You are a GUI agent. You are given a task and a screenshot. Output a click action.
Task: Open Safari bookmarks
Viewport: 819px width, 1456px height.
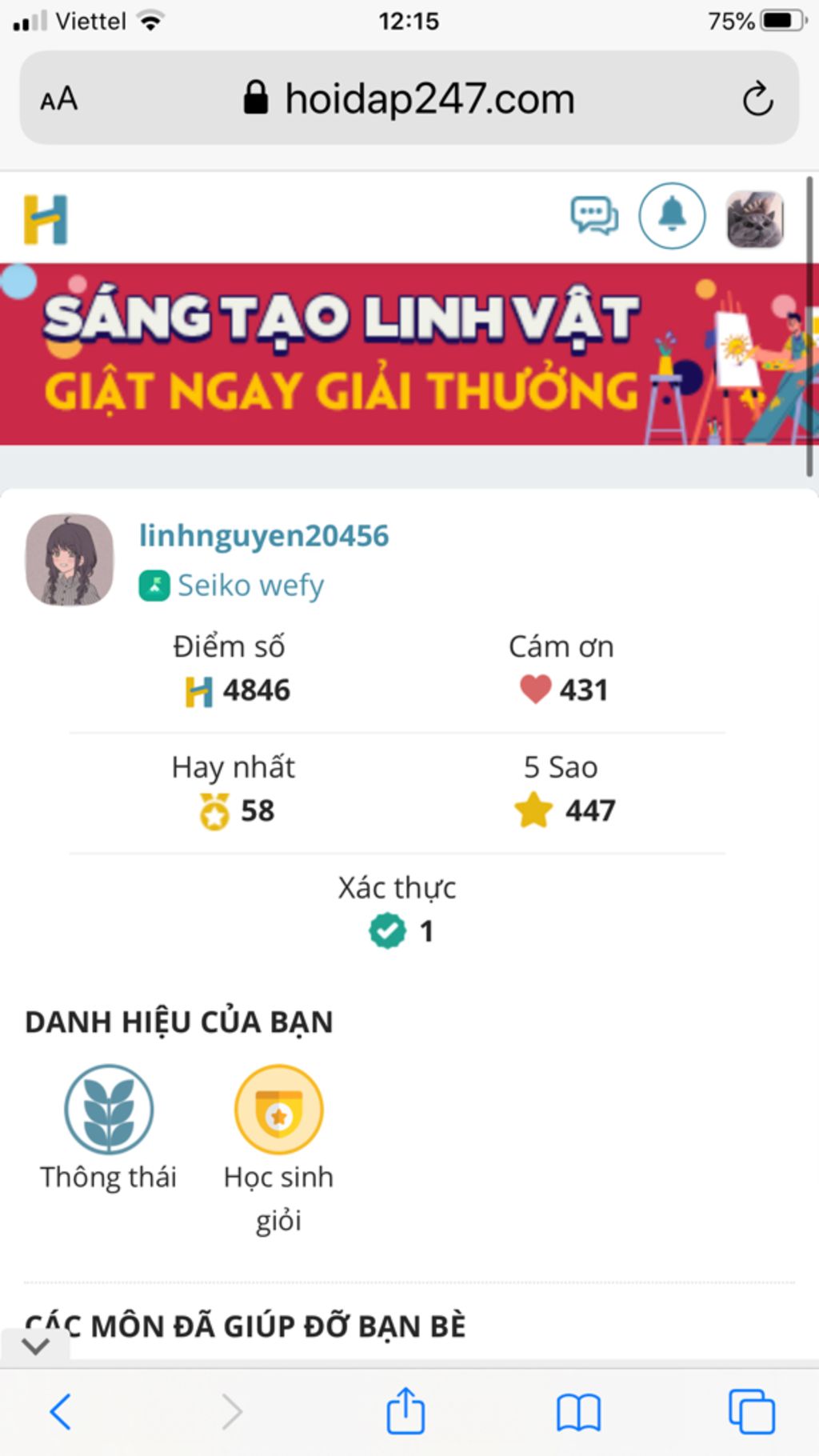(578, 1410)
